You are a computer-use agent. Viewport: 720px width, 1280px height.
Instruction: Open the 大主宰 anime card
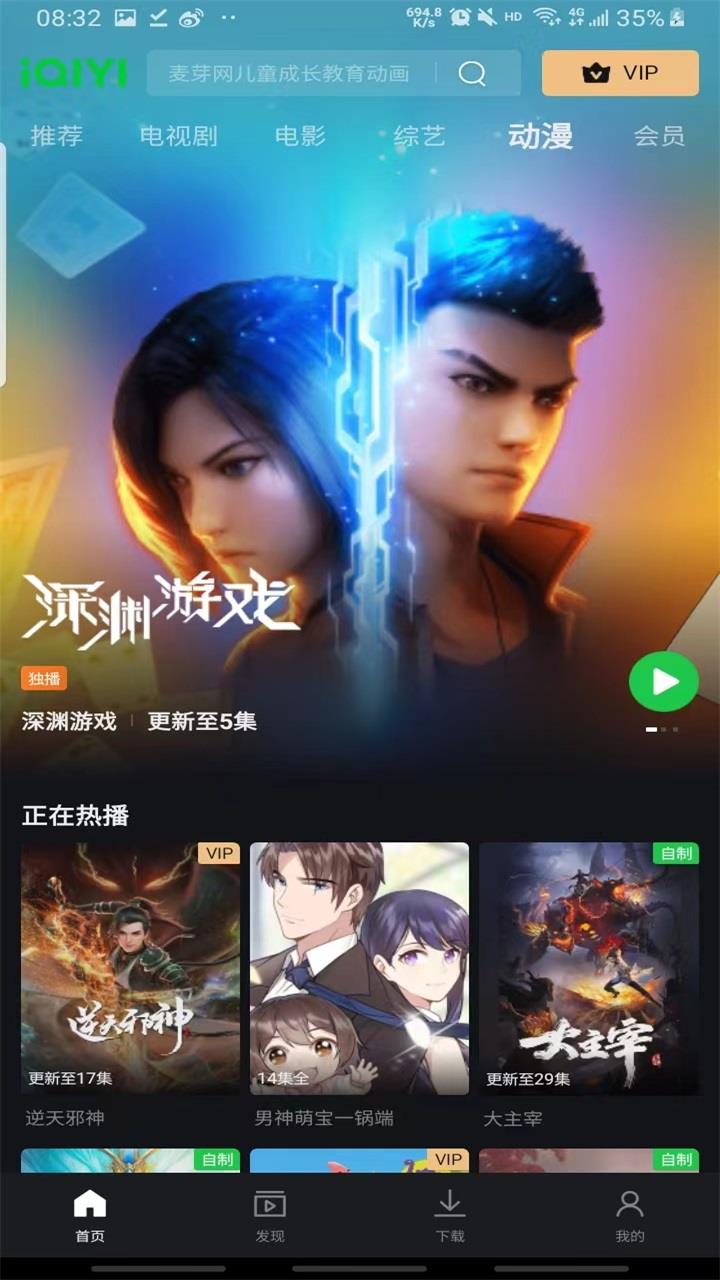[x=588, y=968]
